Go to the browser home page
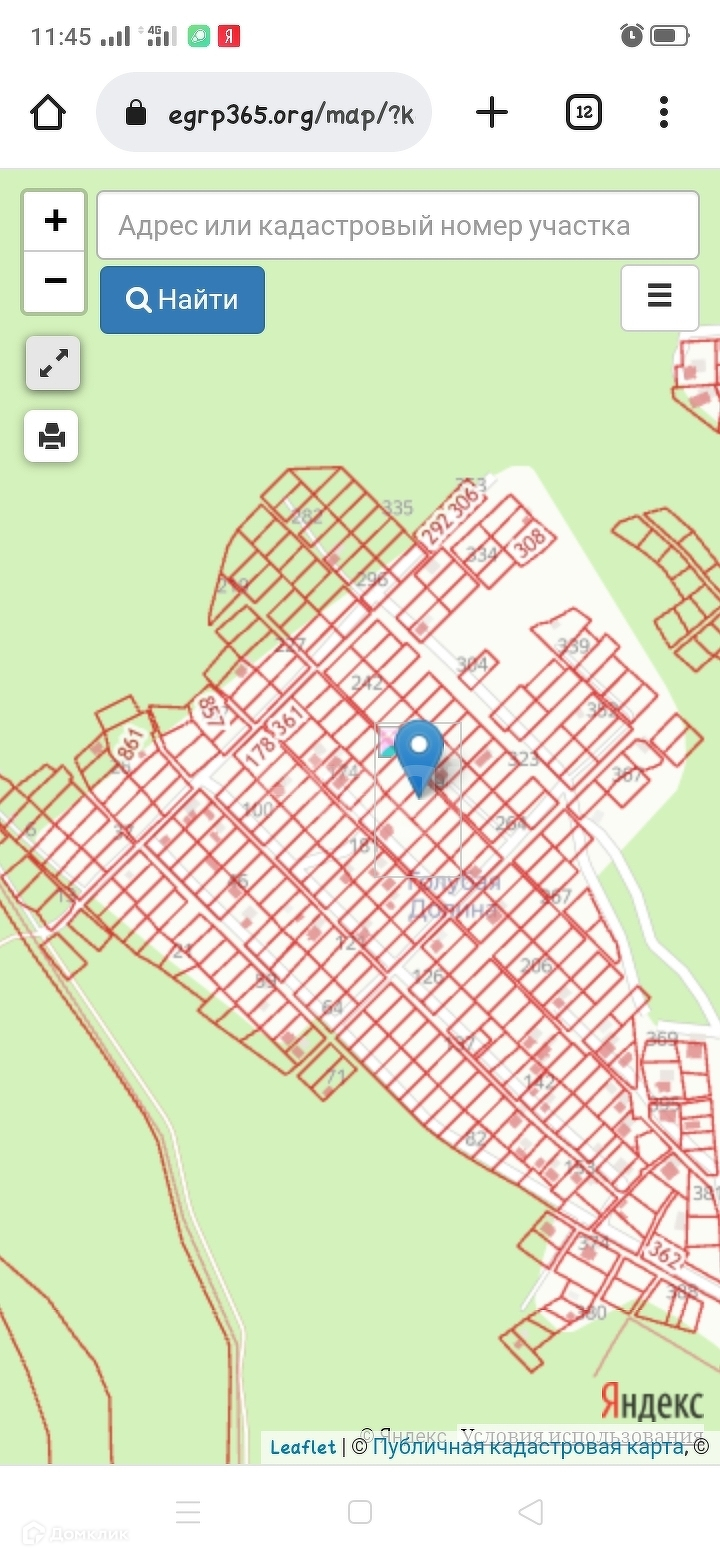 tap(48, 113)
